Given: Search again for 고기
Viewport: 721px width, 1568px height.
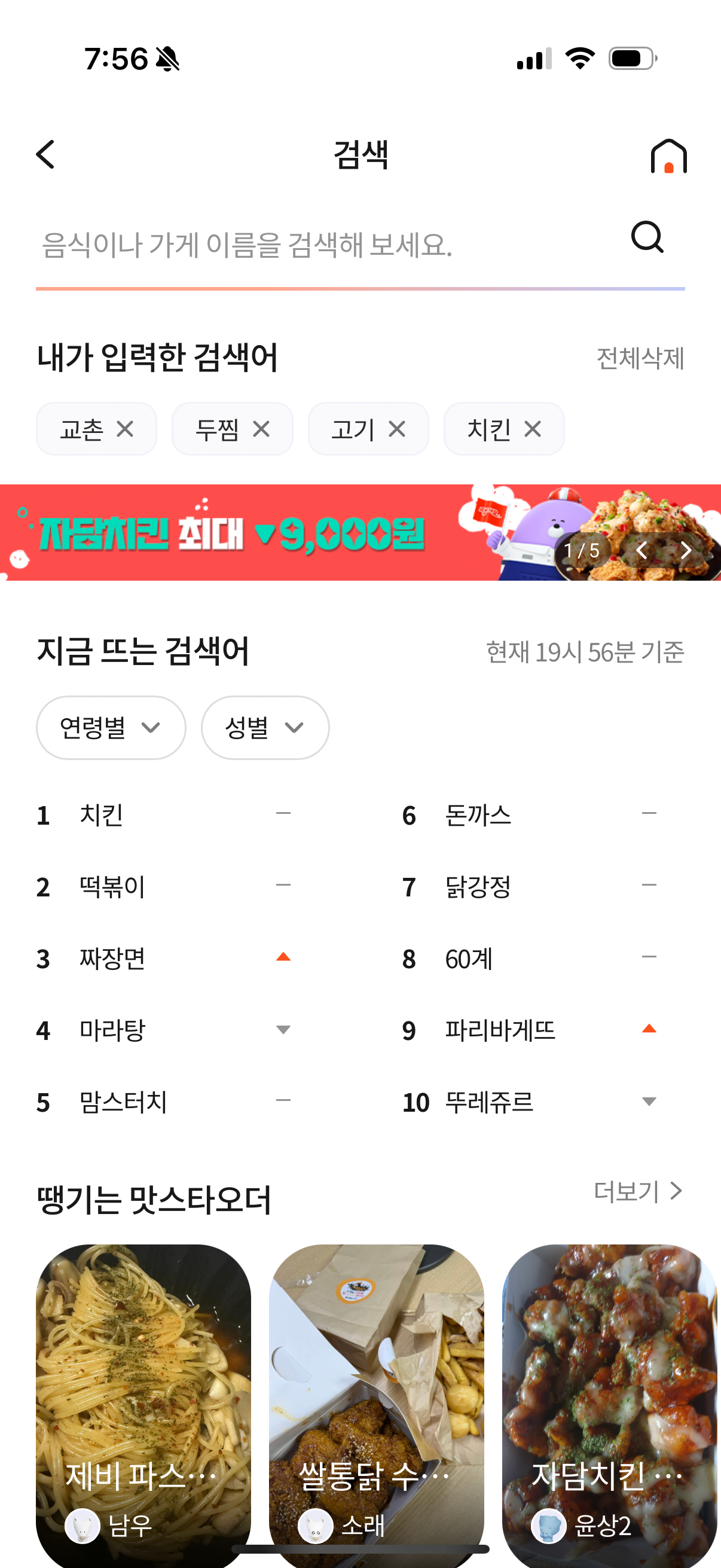Looking at the screenshot, I should click(x=353, y=429).
